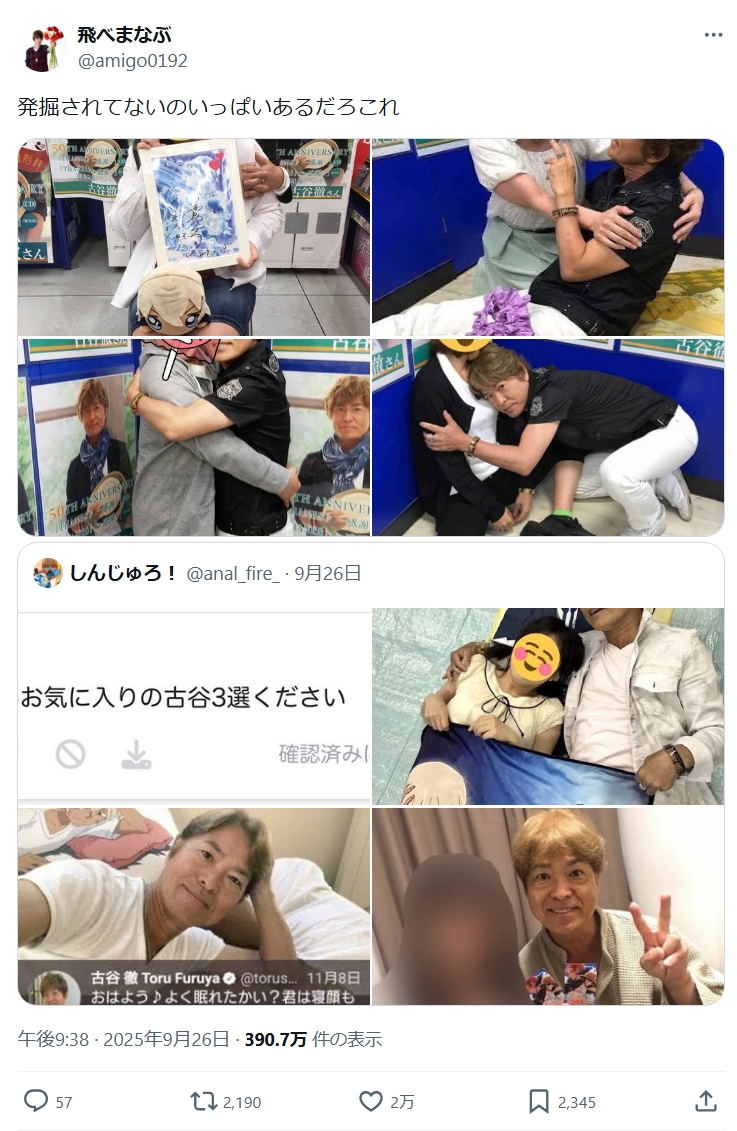Screen dimensions: 737x1131
Task: Open the @amigo0192 handle link
Action: (x=132, y=61)
